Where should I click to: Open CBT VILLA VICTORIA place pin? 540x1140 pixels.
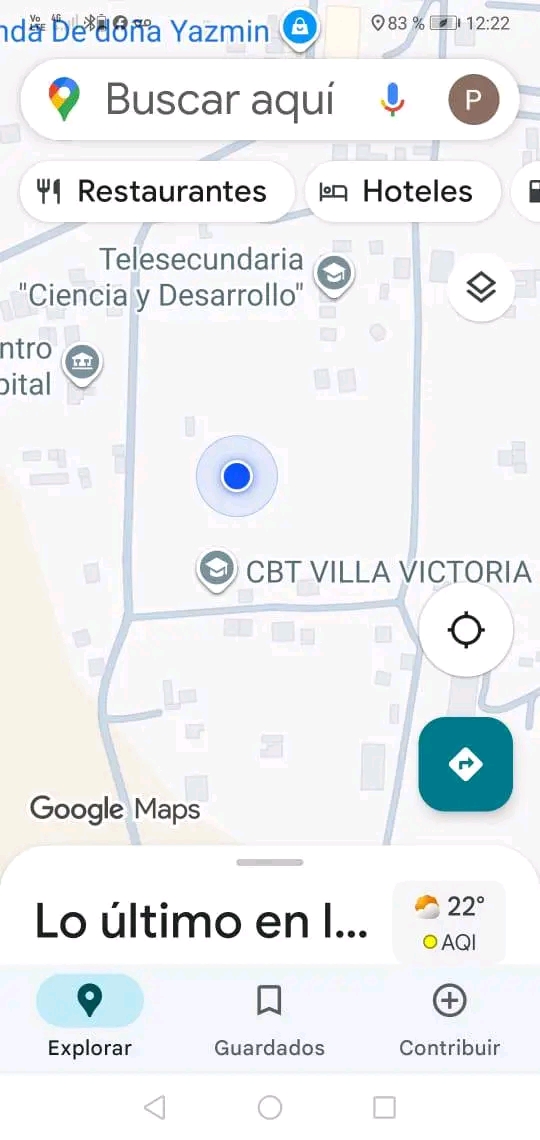[217, 570]
